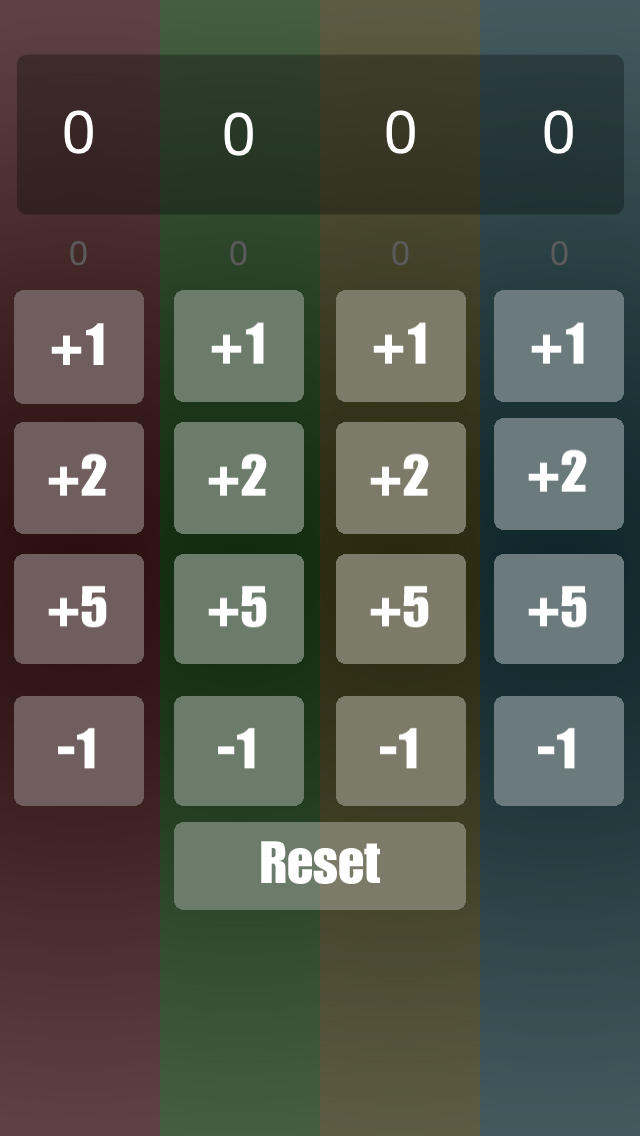Add +1 to the teal column score
The image size is (640, 1136).
[x=559, y=346]
